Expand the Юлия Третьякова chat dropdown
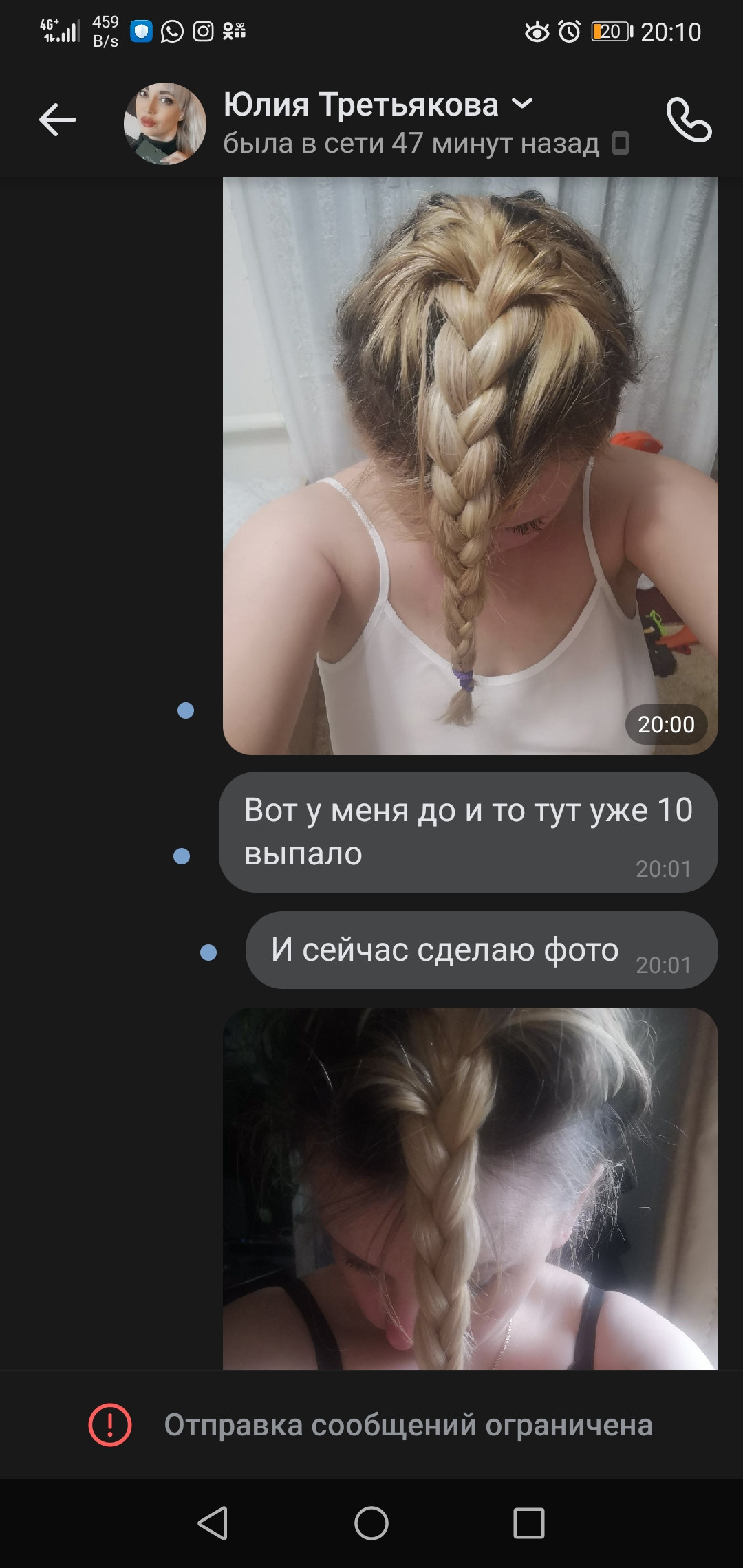This screenshot has height=1568, width=743. 522,104
